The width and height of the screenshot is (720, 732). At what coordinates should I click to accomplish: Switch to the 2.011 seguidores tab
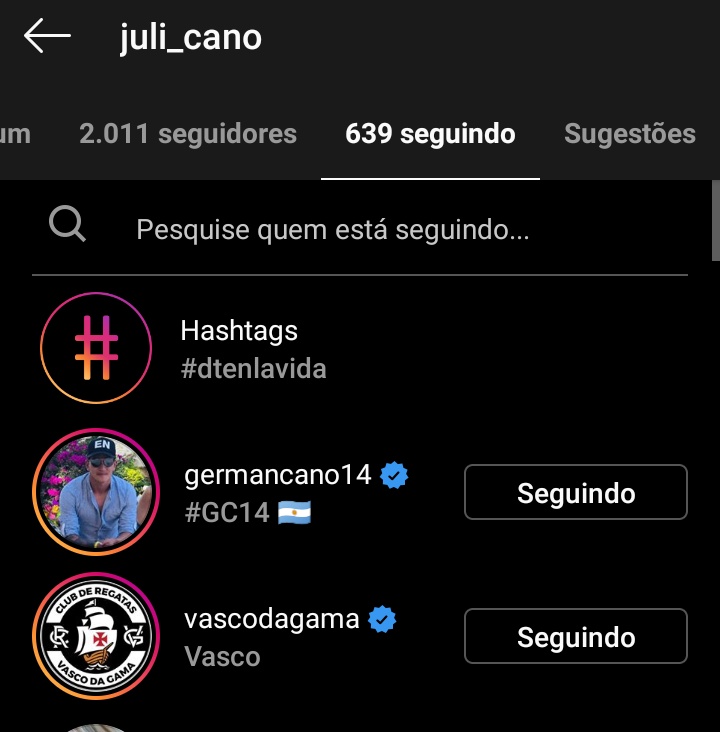point(188,134)
